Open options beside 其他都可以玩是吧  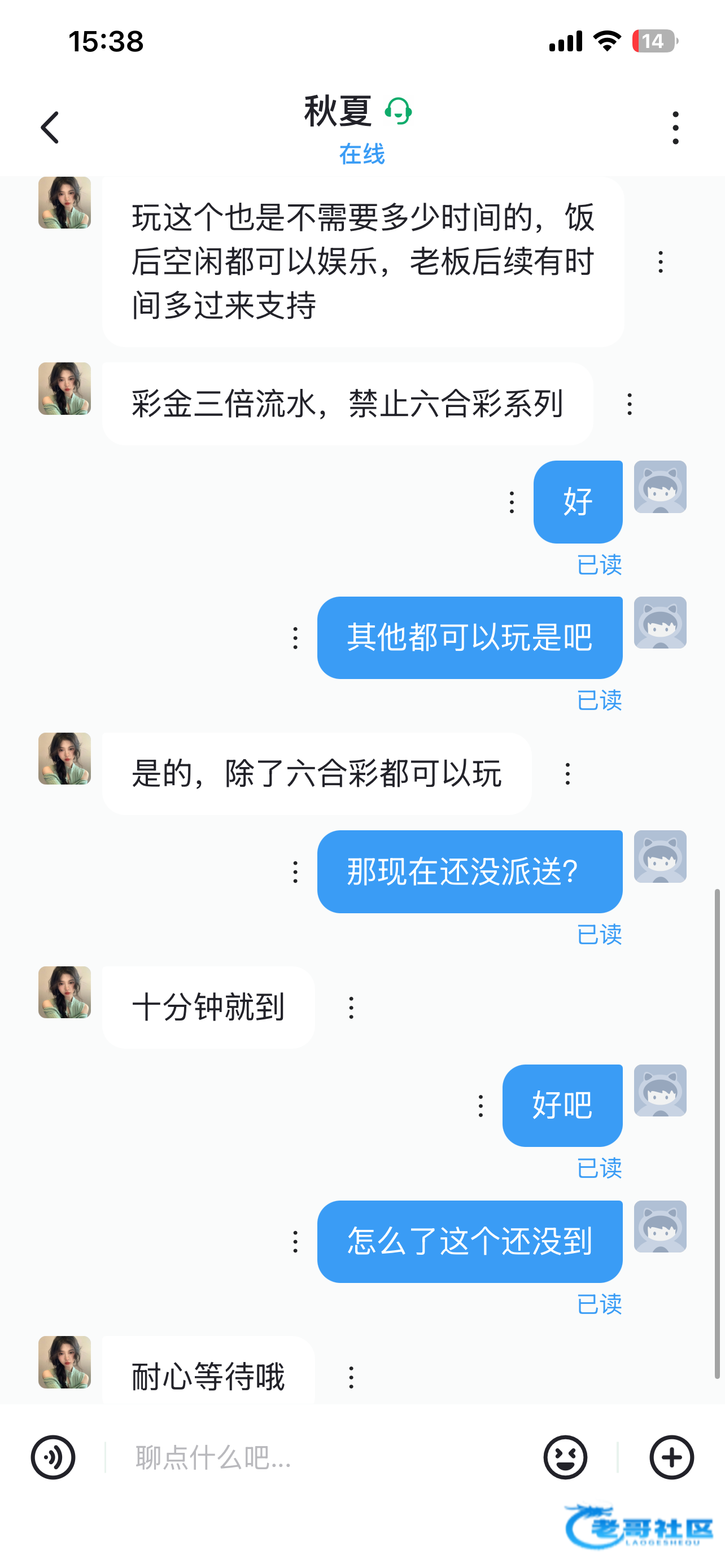tap(295, 638)
